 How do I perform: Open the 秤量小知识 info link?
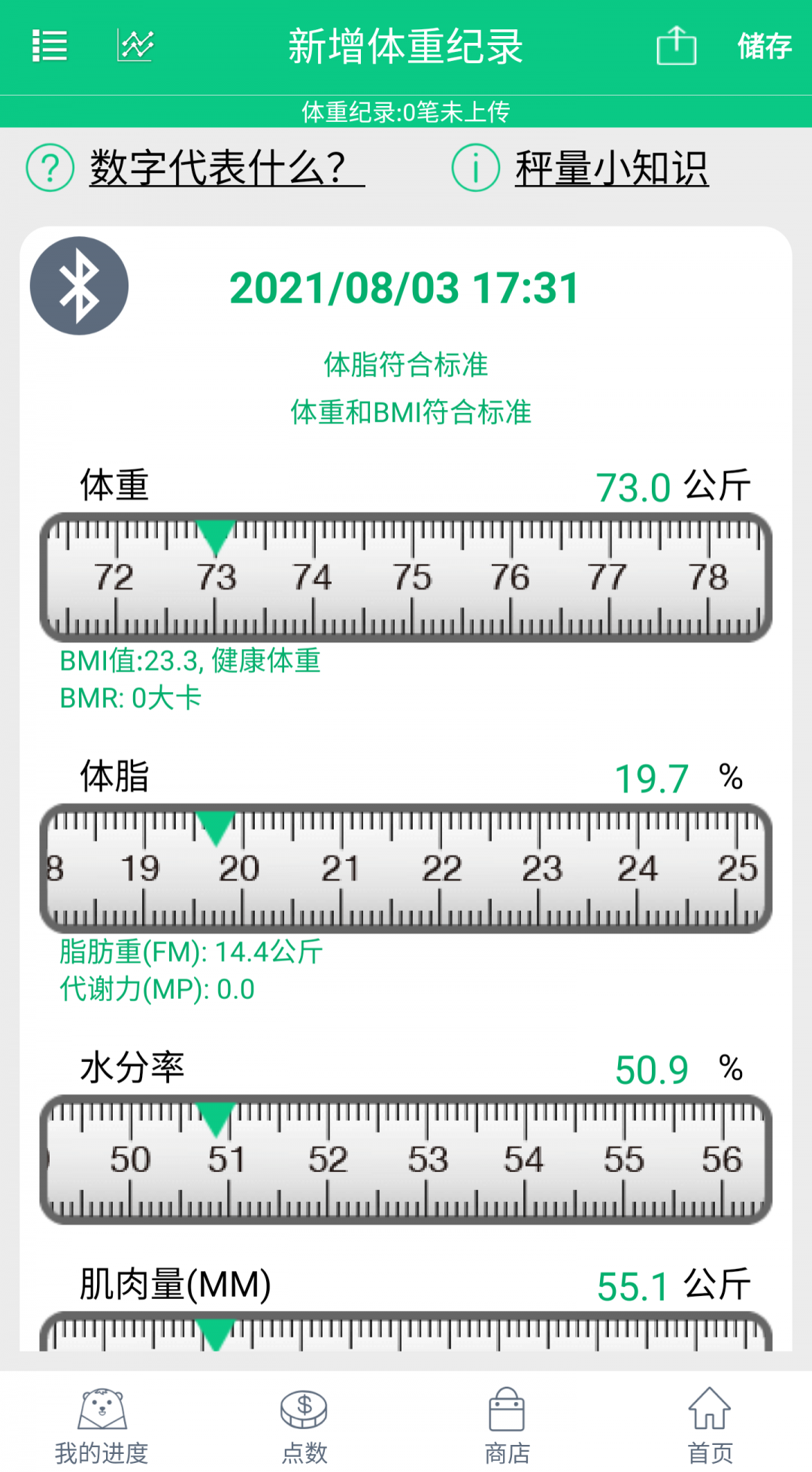pos(611,168)
